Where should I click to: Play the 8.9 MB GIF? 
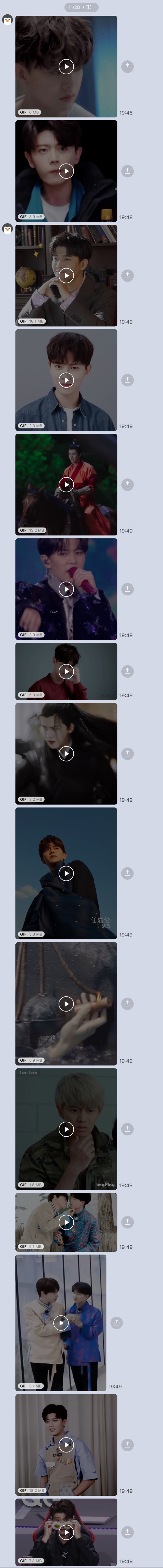coord(66,171)
